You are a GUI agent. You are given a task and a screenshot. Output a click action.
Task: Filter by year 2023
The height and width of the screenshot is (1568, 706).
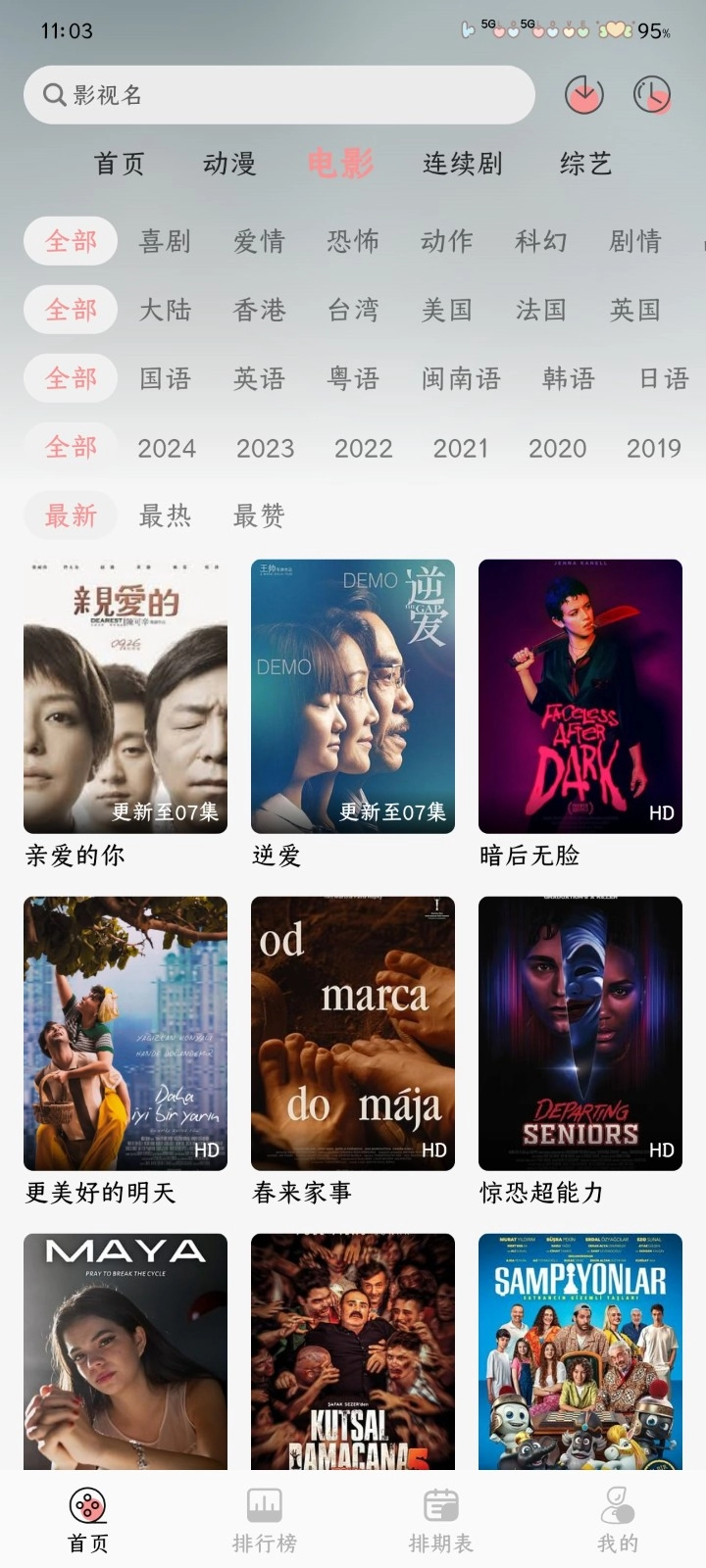tap(265, 448)
